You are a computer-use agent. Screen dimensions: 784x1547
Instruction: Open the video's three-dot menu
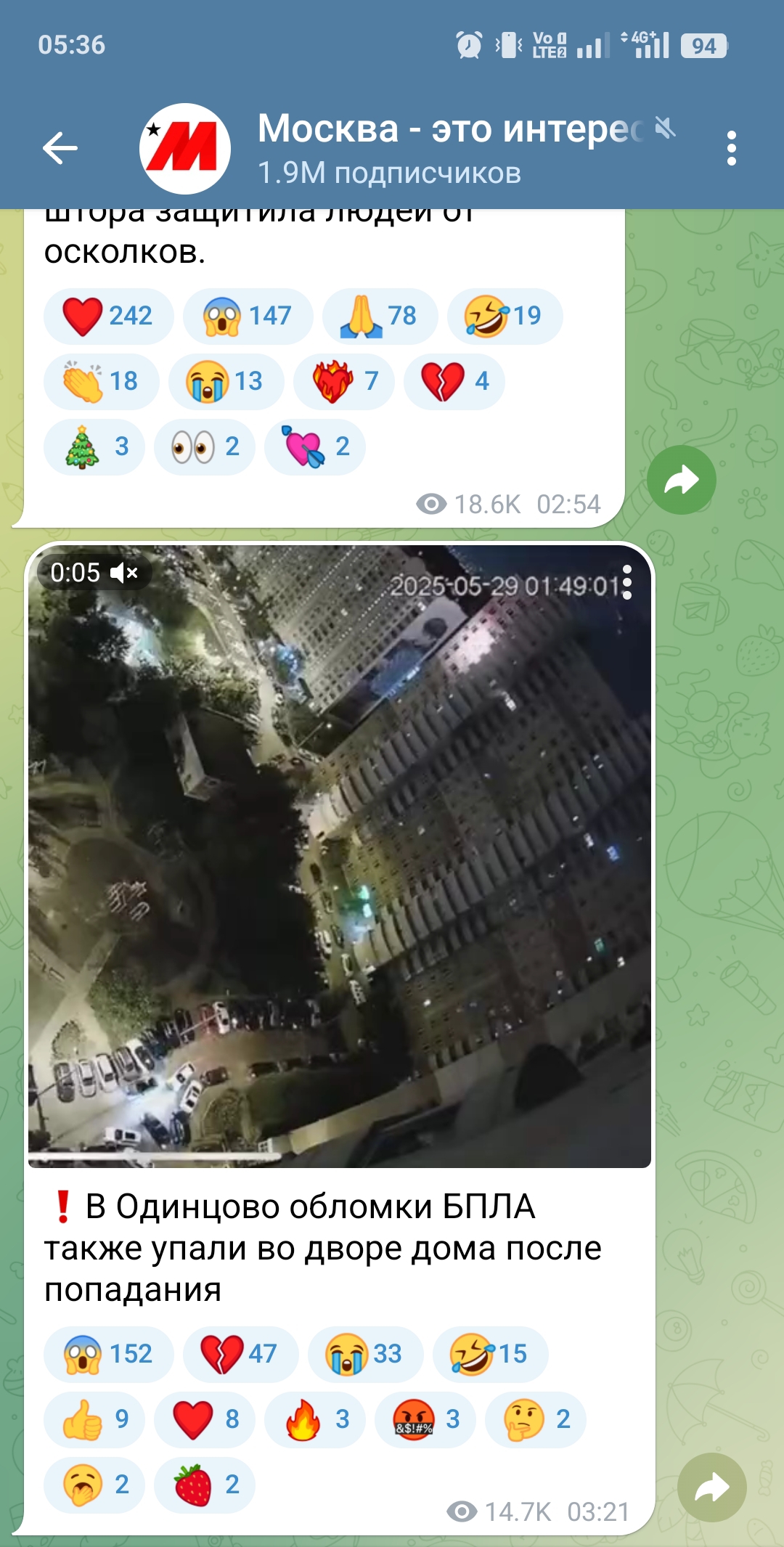[x=627, y=583]
